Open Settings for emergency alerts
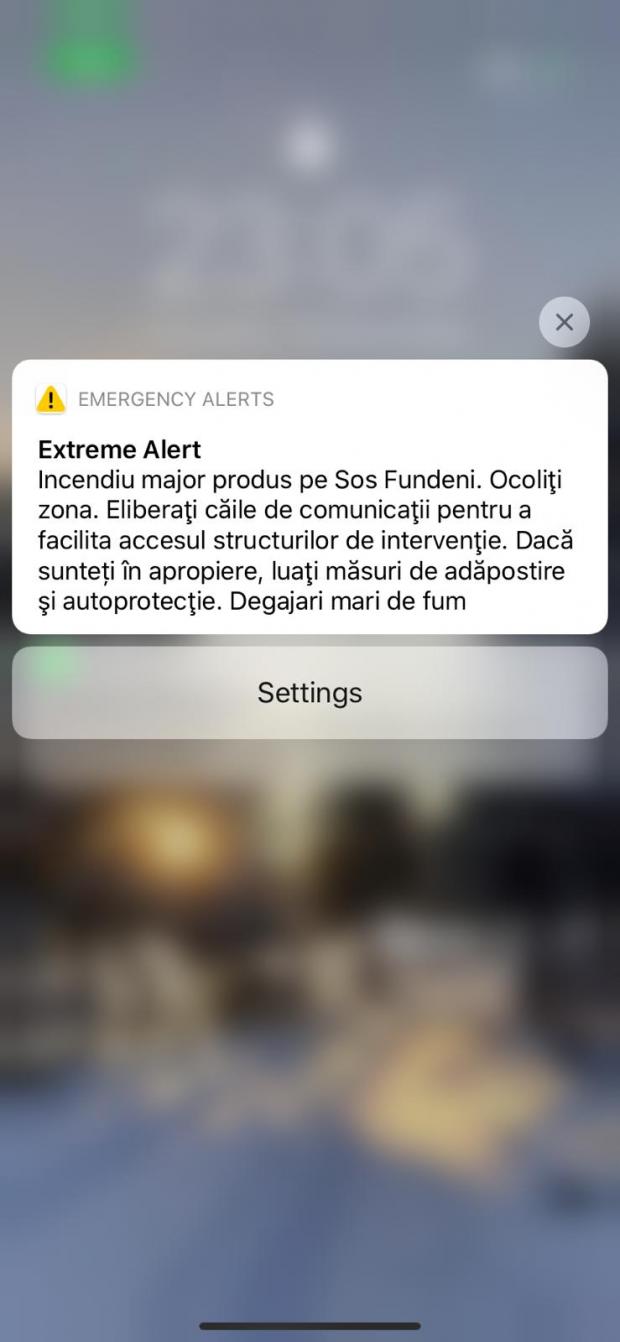This screenshot has height=1342, width=620. click(x=309, y=692)
